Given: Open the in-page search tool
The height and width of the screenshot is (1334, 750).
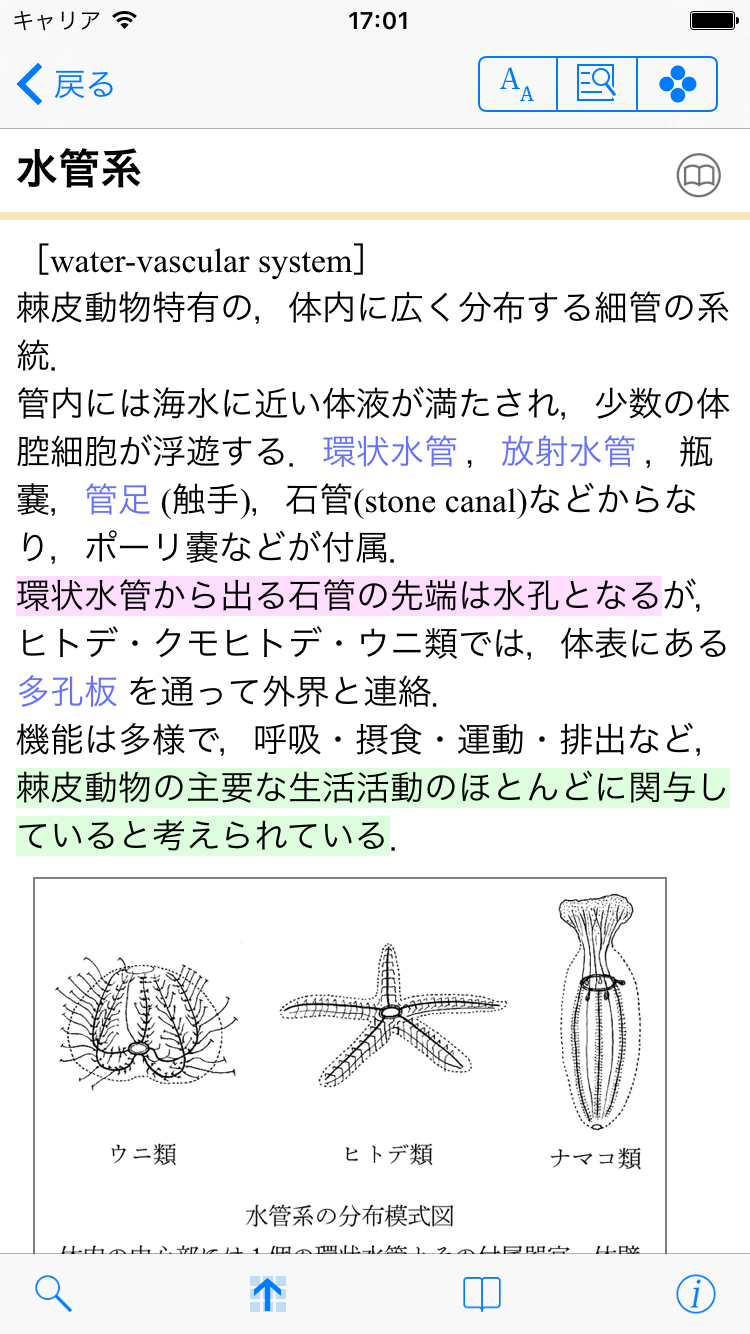Looking at the screenshot, I should 597,84.
